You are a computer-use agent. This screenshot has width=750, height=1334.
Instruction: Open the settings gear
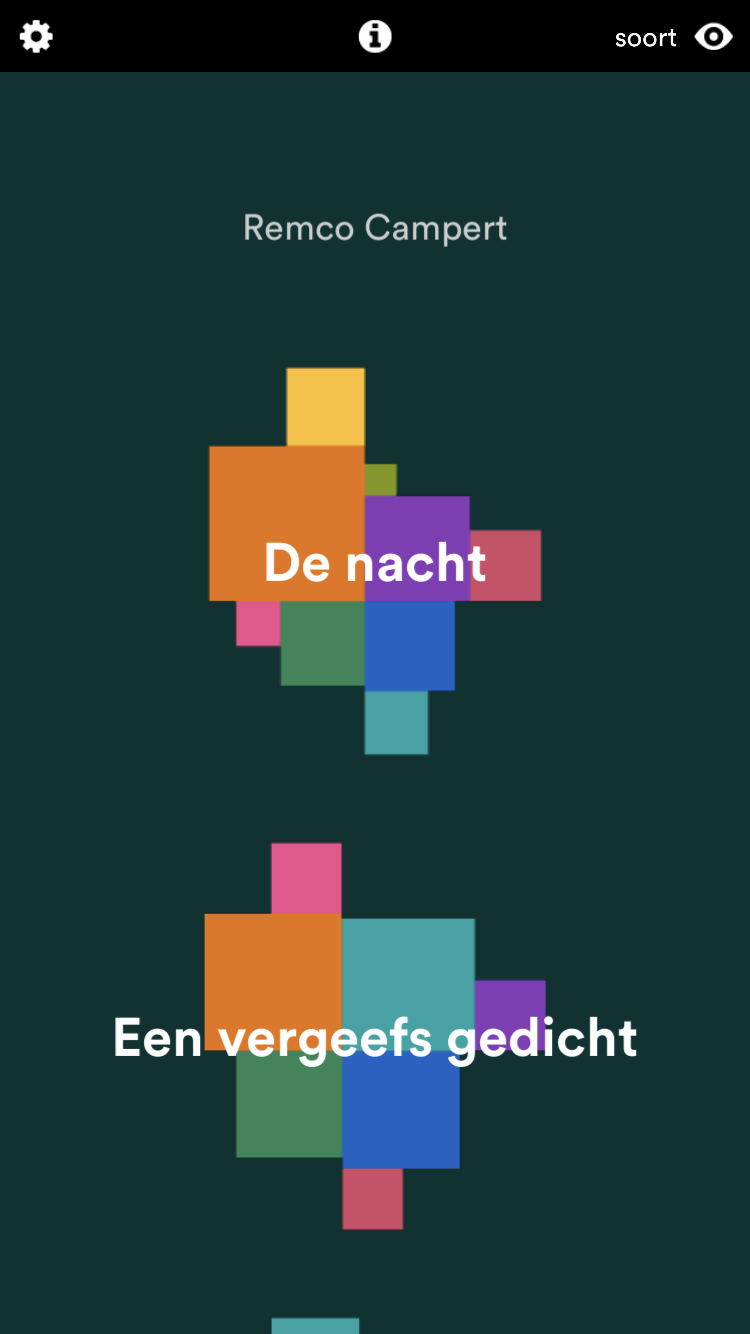tap(36, 37)
